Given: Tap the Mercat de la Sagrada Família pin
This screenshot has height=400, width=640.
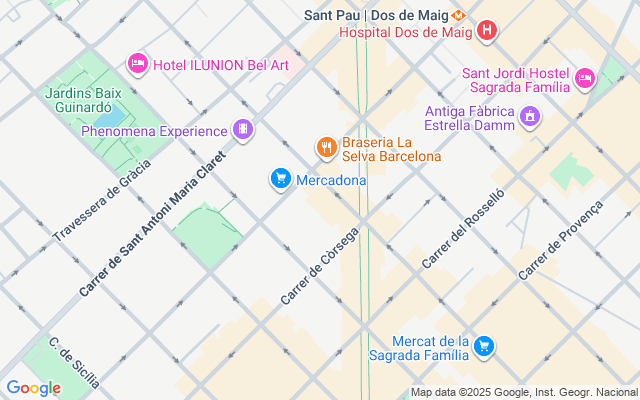Looking at the screenshot, I should (x=485, y=346).
